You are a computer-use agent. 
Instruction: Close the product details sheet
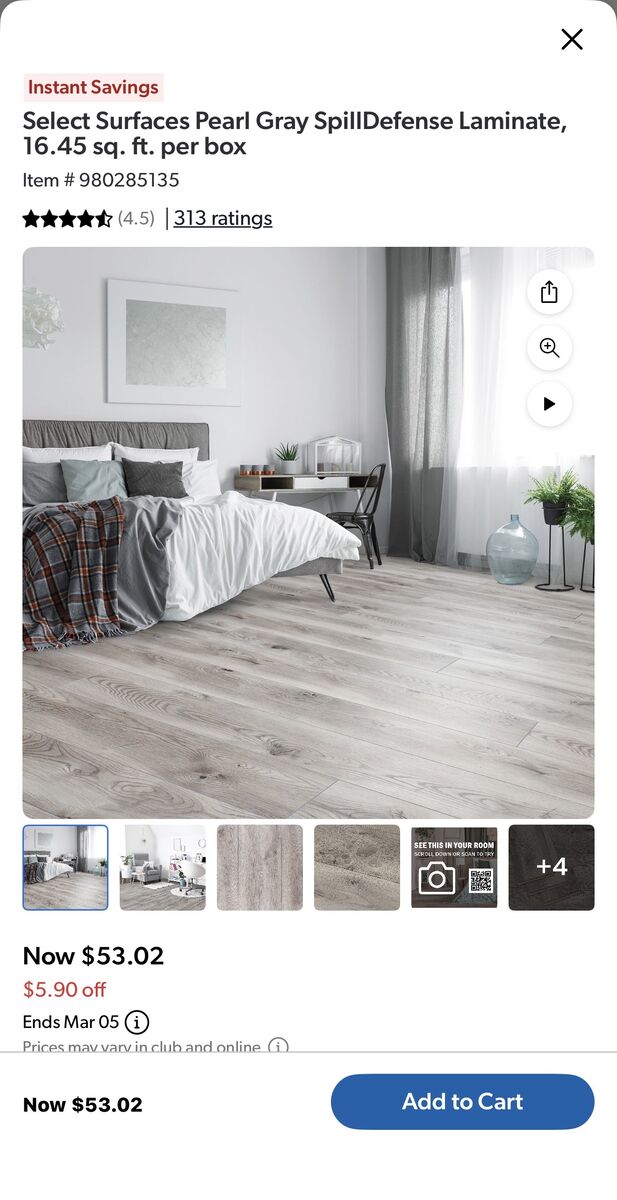(x=571, y=39)
